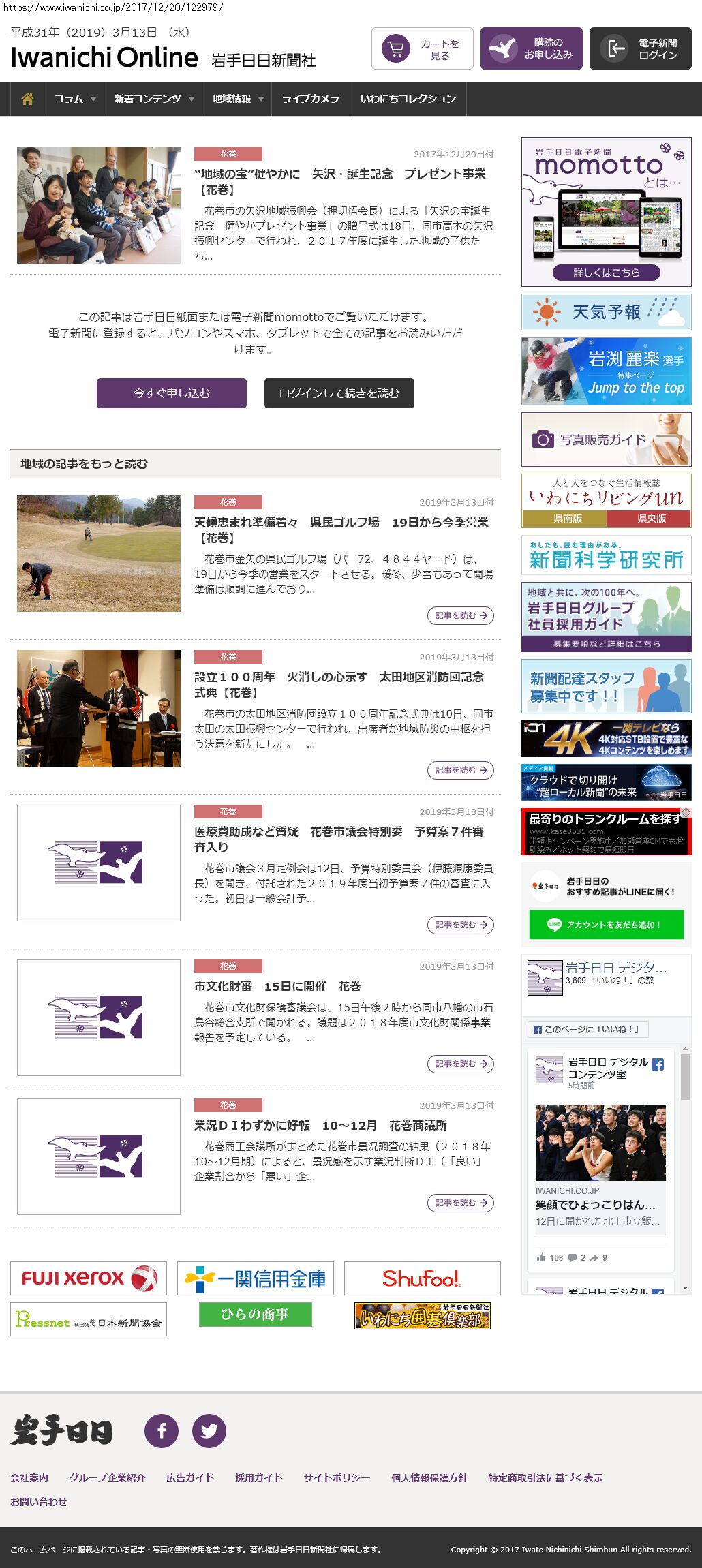Expand the コラム menu
This screenshot has height=1568, width=702.
(74, 99)
